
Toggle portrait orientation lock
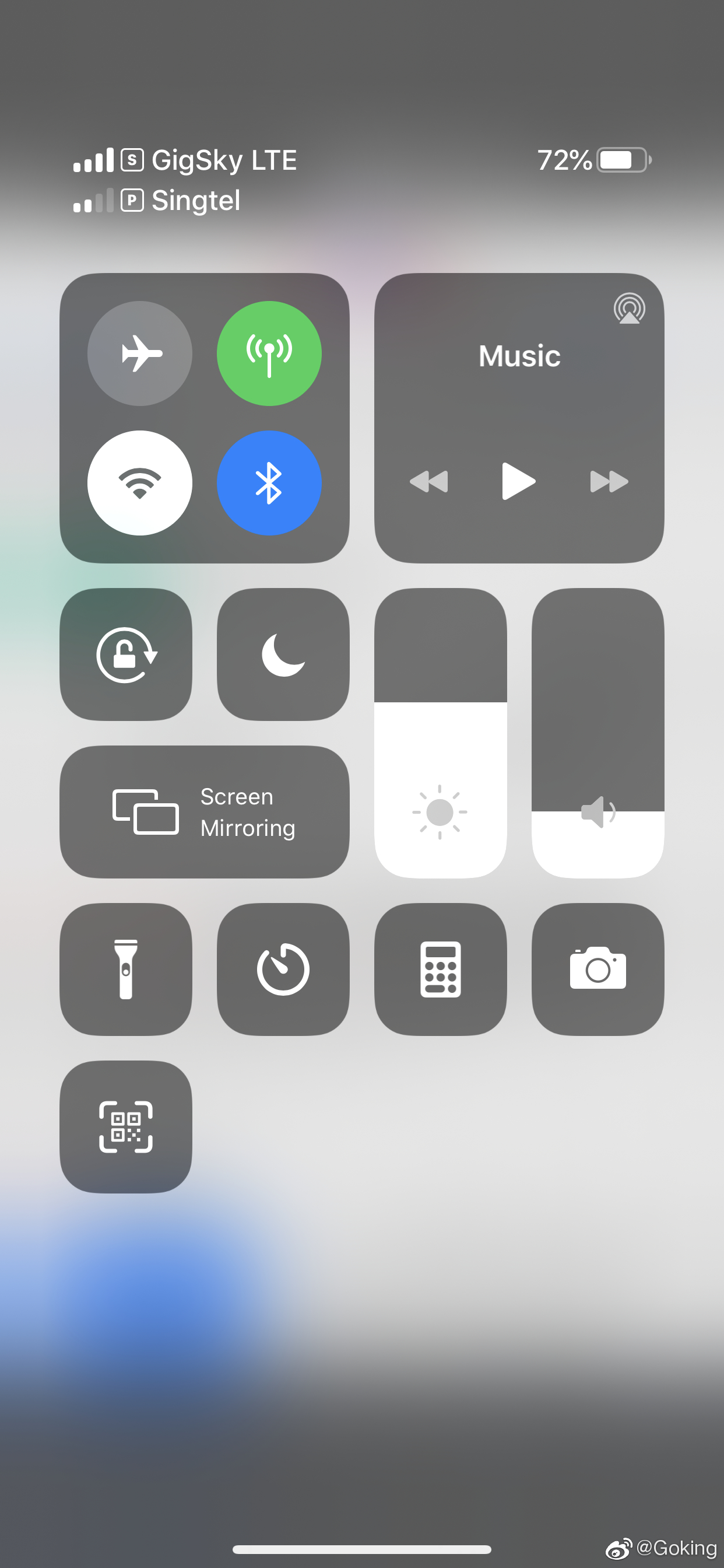pyautogui.click(x=126, y=654)
